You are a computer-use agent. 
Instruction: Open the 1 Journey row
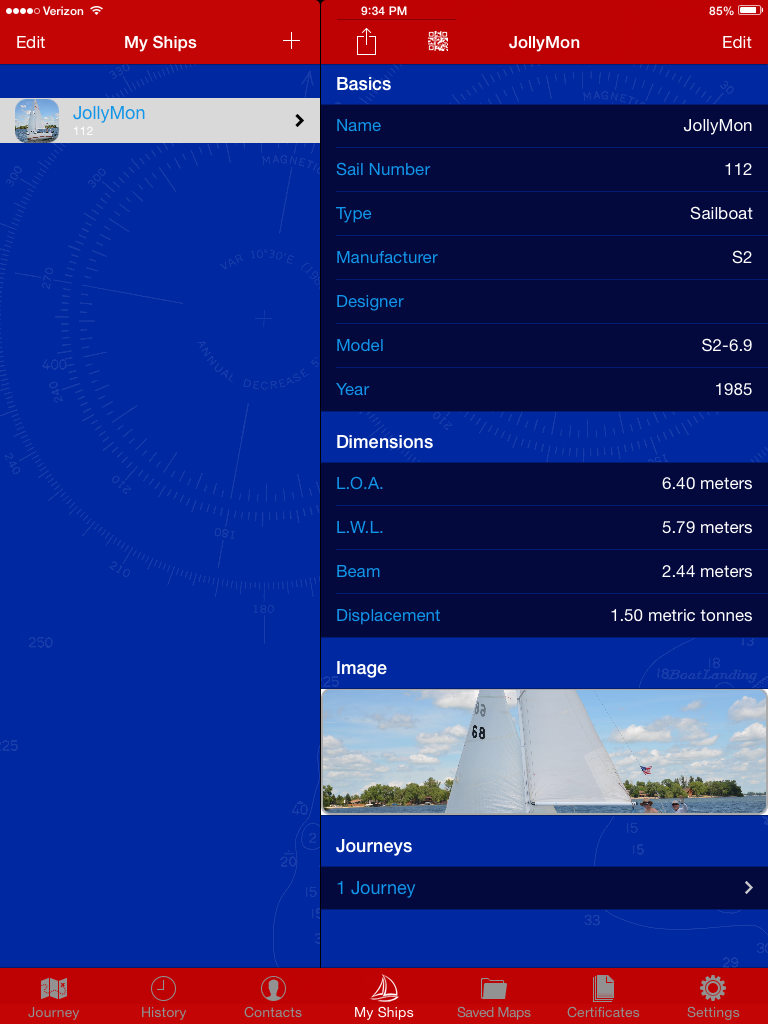tap(544, 888)
